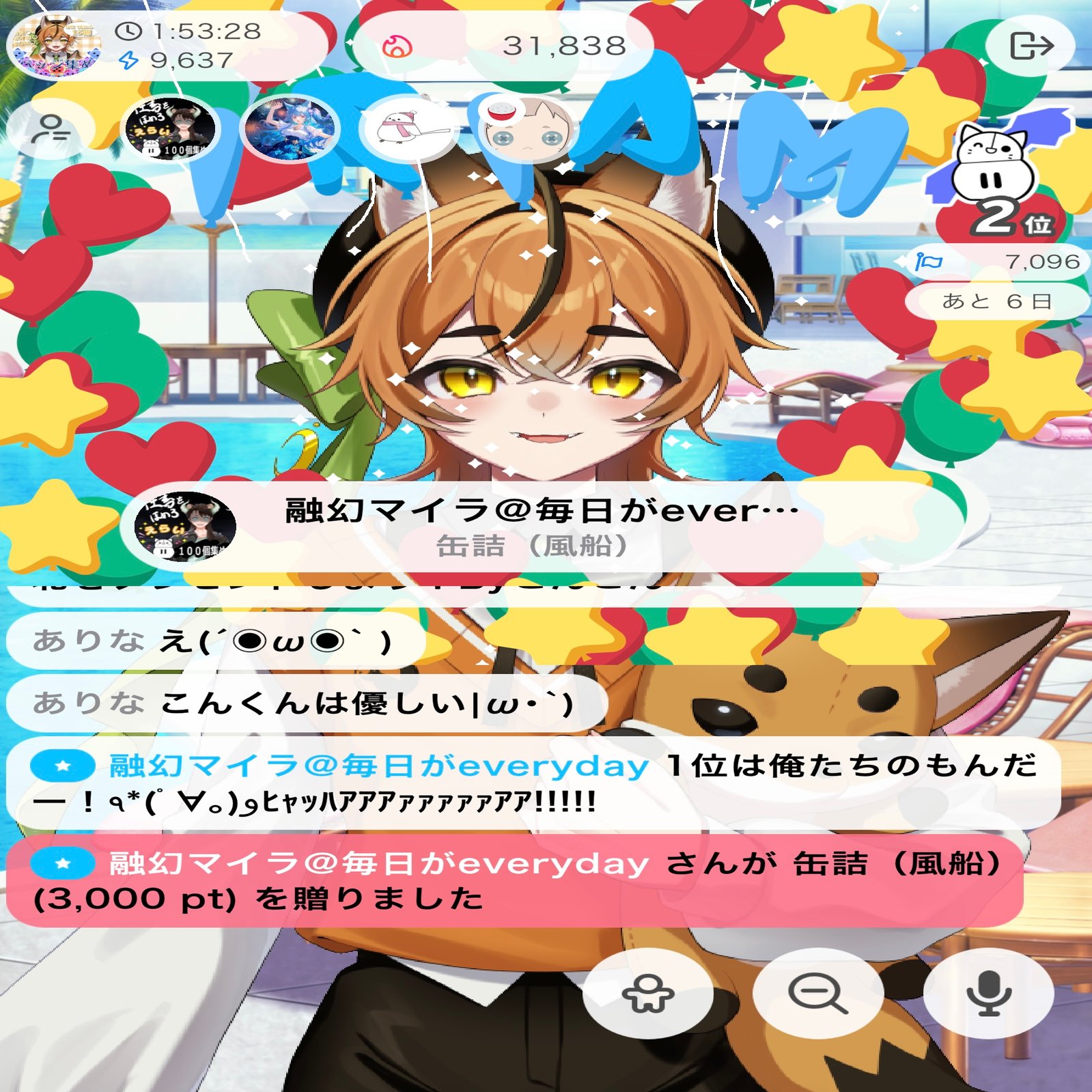The width and height of the screenshot is (1092, 1092).
Task: Open ありな's こんくんは優しい comment
Action: [306, 703]
